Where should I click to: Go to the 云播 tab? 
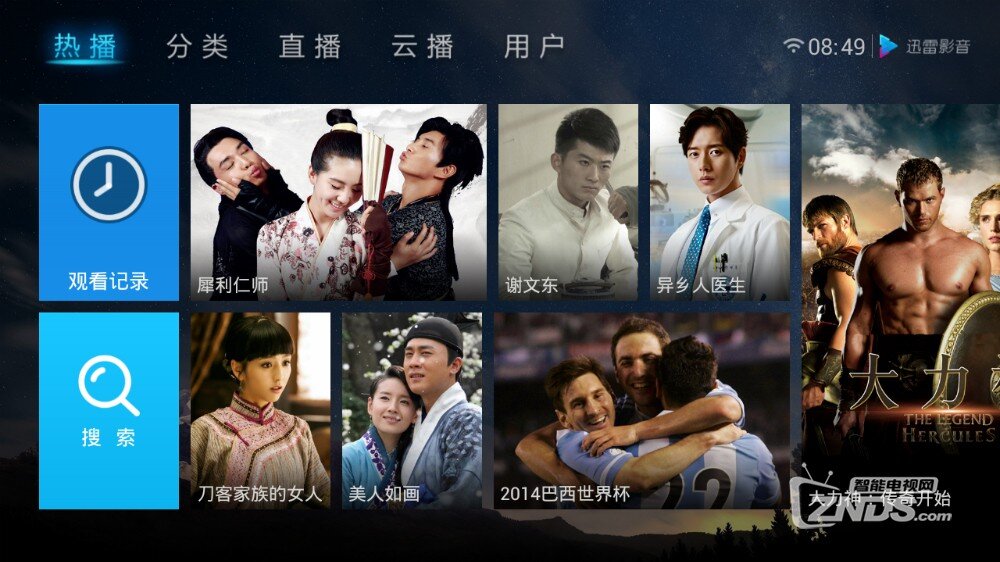click(x=422, y=46)
